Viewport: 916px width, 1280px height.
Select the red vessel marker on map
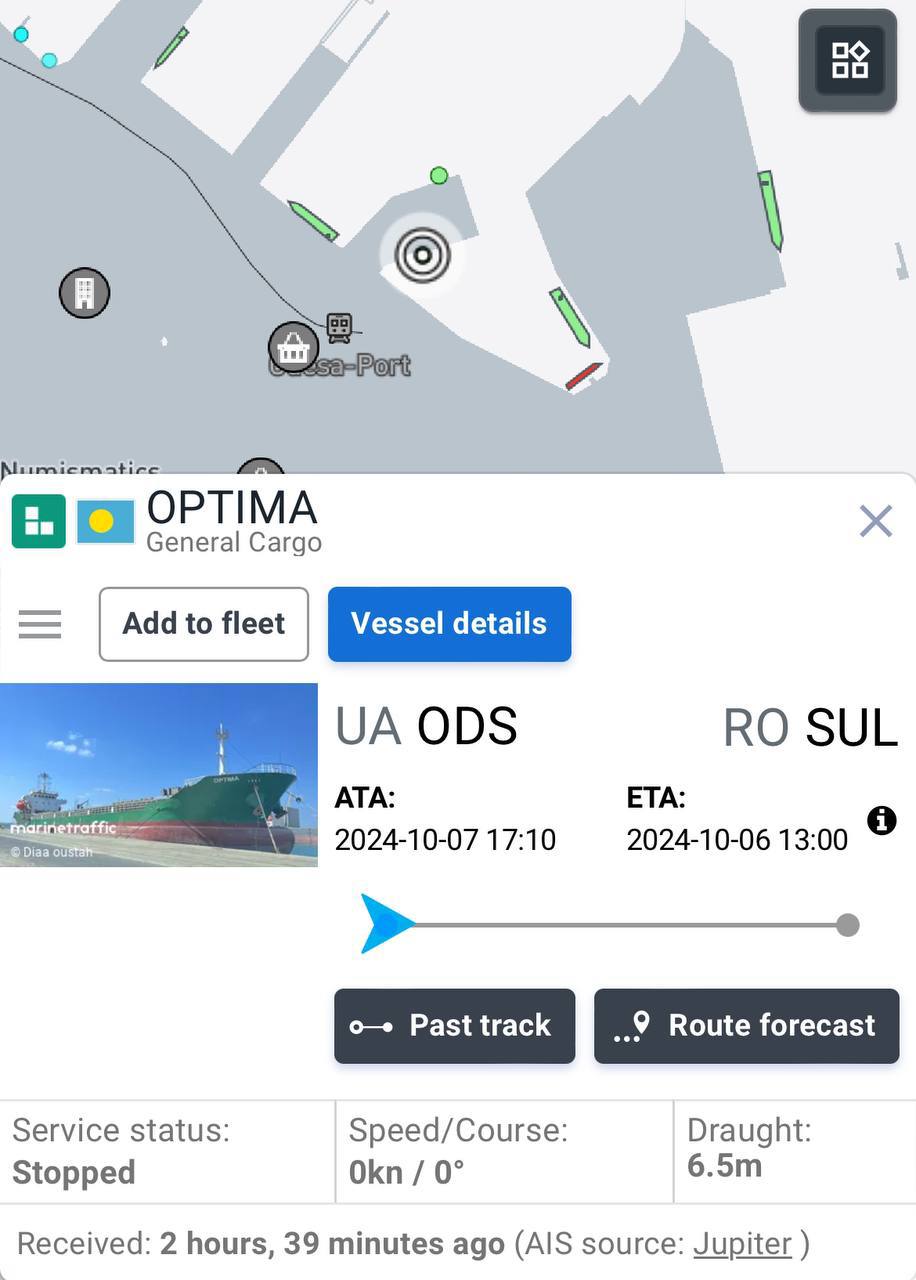(x=584, y=376)
